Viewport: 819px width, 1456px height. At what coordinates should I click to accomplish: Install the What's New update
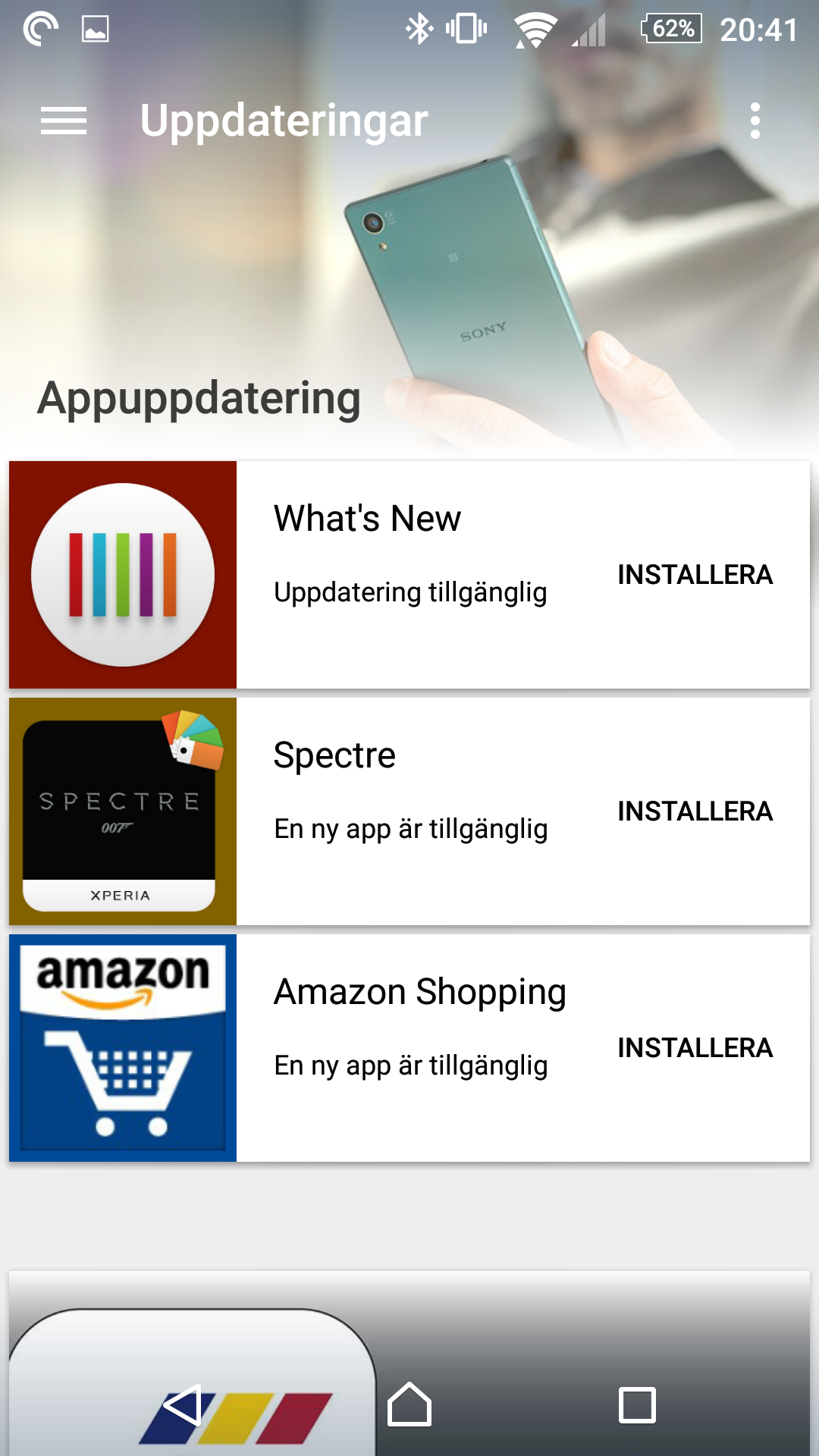pyautogui.click(x=695, y=575)
